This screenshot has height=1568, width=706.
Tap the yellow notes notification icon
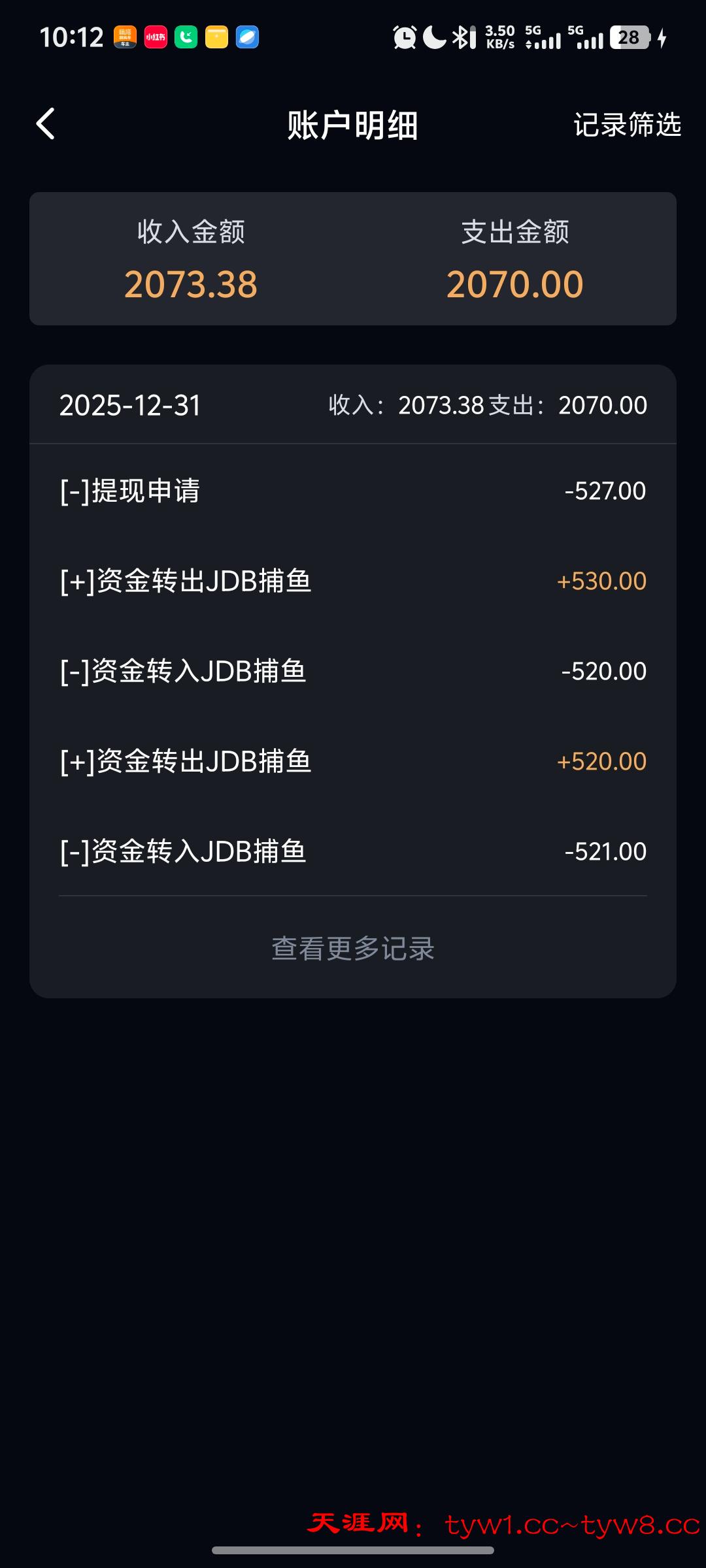(x=216, y=37)
